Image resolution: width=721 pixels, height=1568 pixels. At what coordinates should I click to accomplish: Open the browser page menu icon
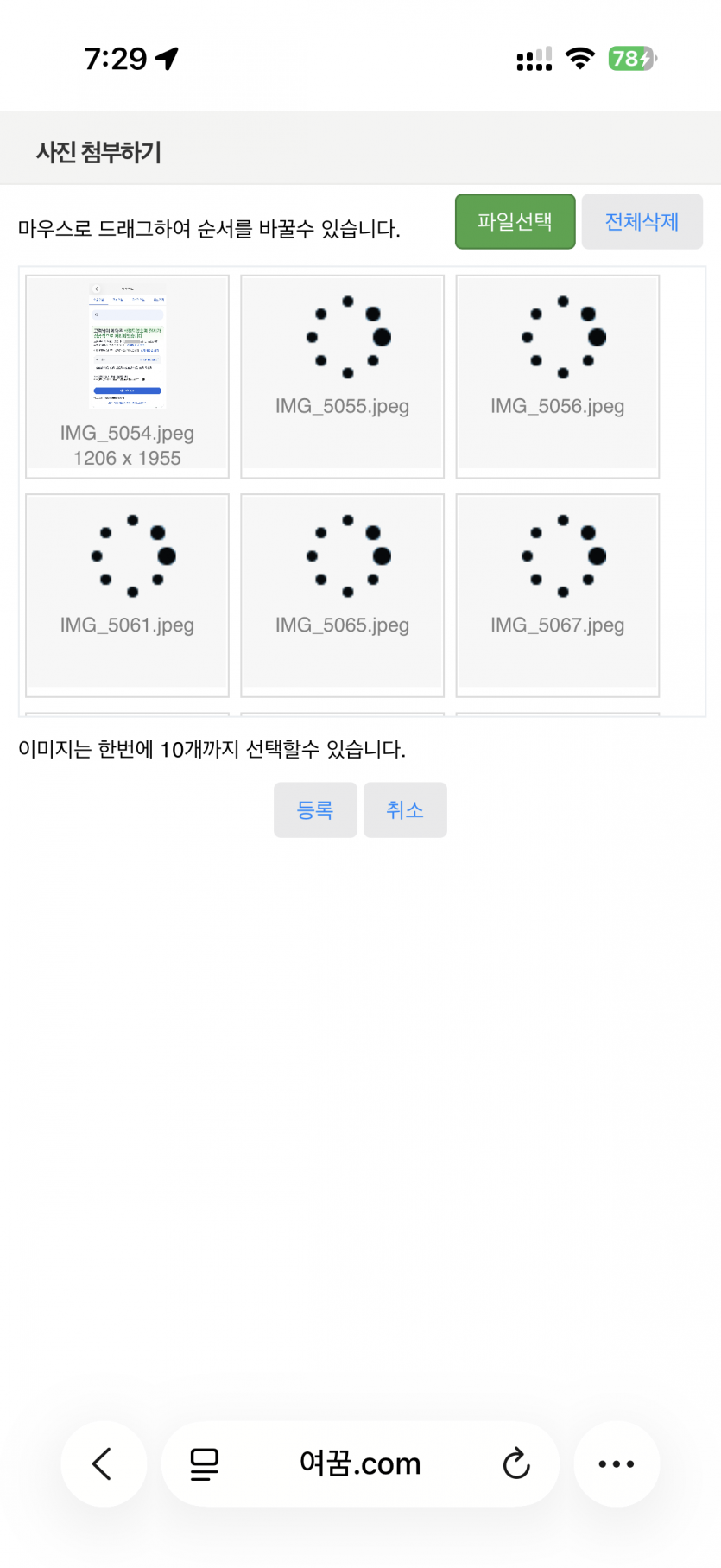205,1463
